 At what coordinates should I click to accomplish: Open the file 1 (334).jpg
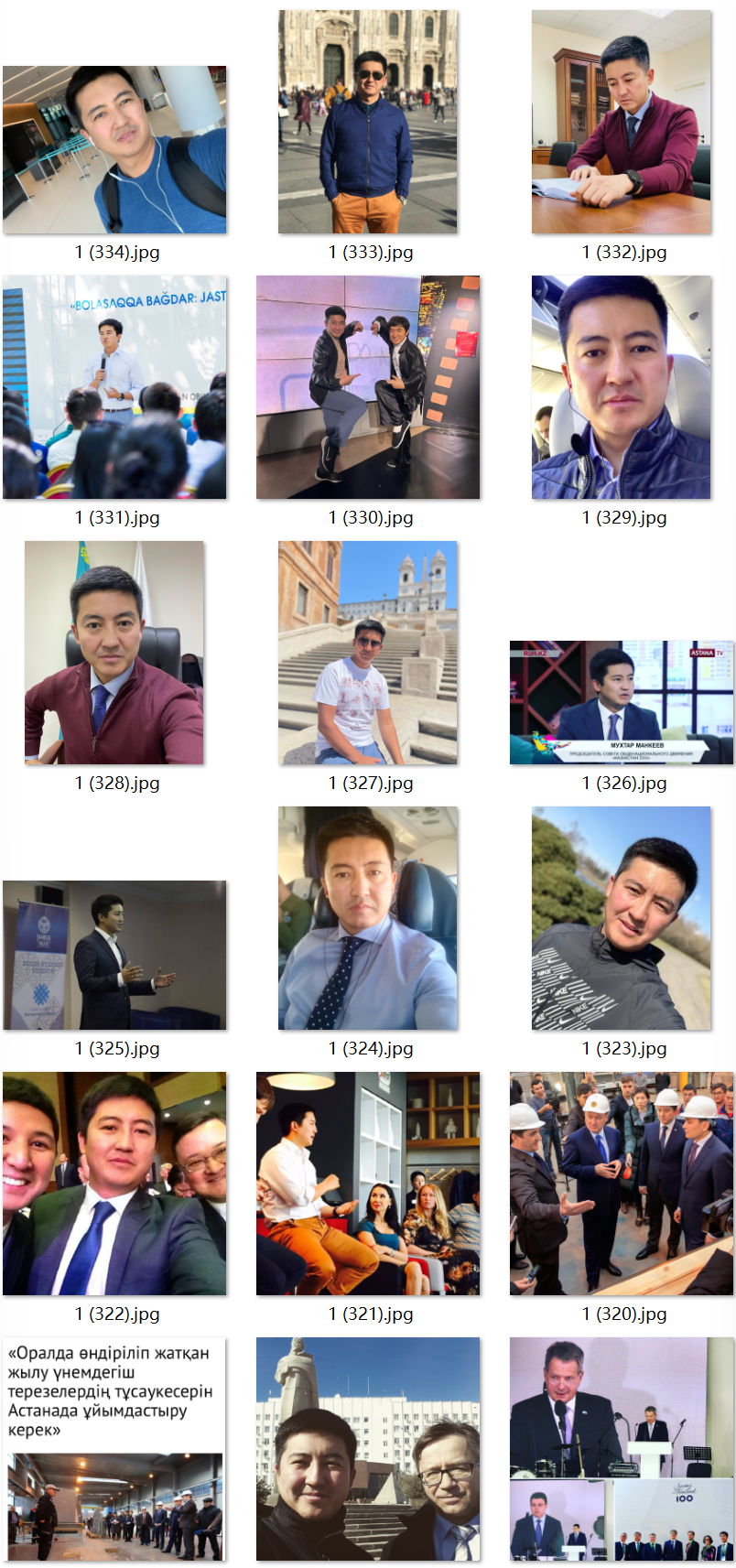click(x=114, y=149)
